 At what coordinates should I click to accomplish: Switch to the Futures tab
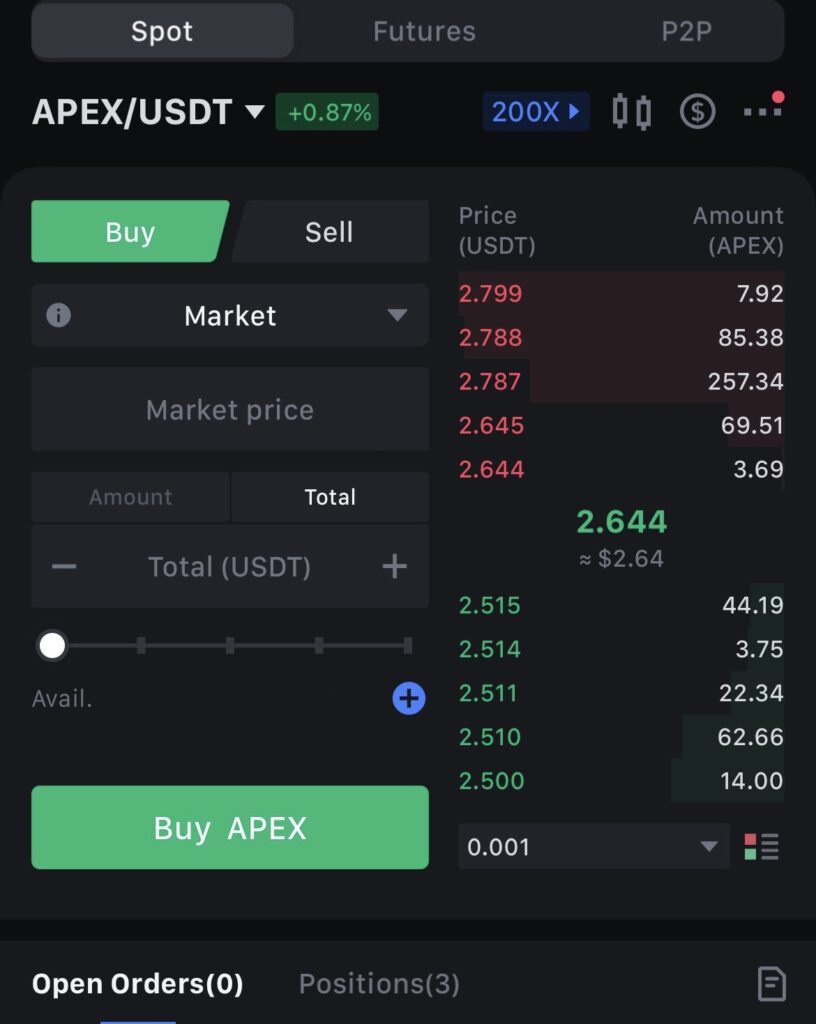point(424,31)
